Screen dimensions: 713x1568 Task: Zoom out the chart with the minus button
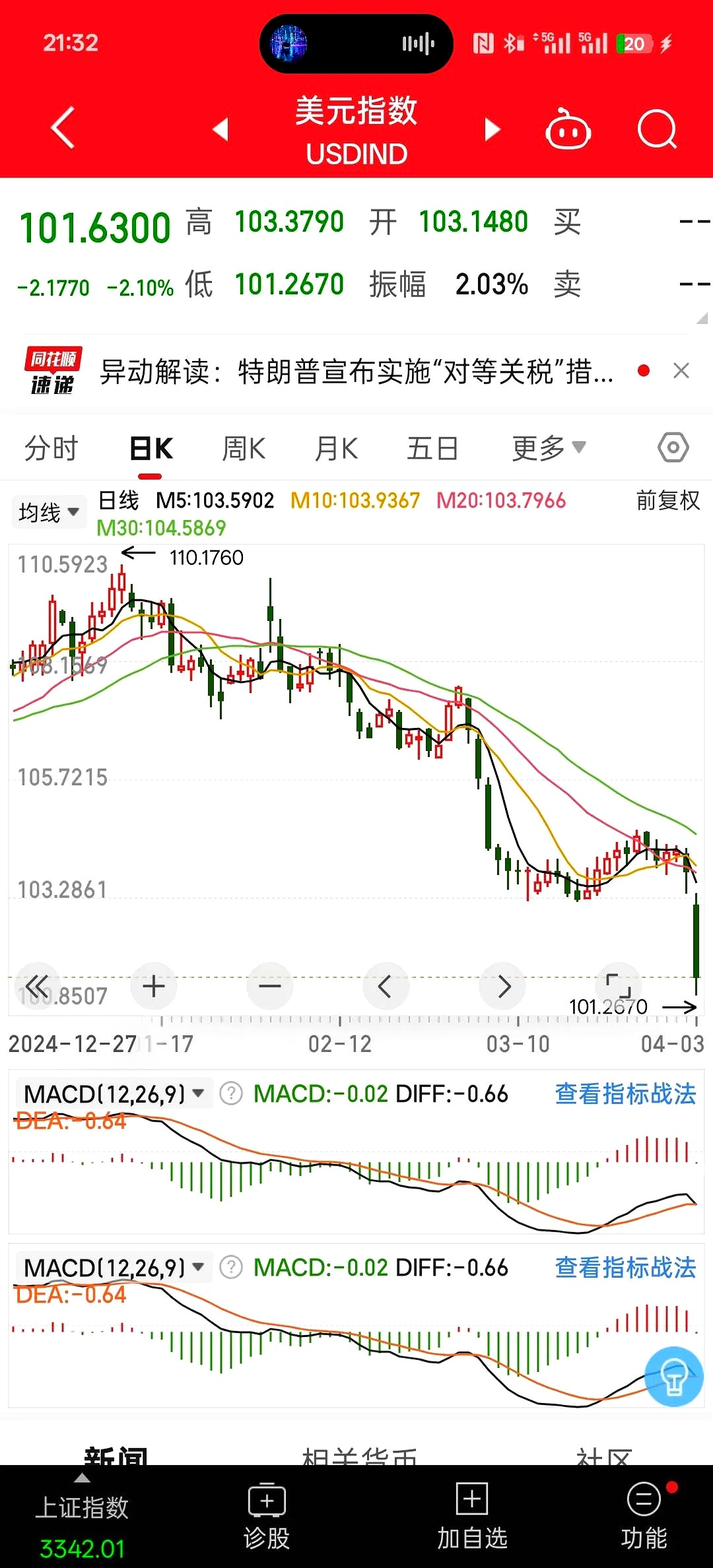(269, 987)
